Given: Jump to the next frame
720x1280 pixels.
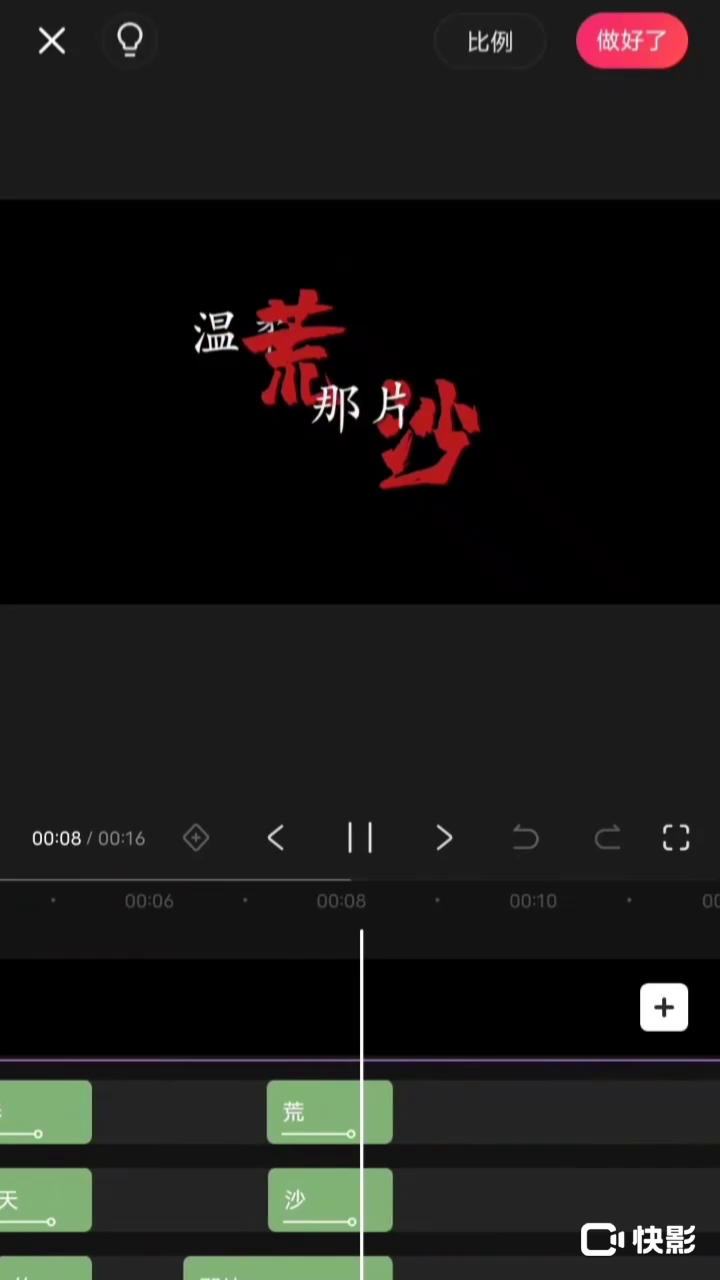Looking at the screenshot, I should [444, 838].
